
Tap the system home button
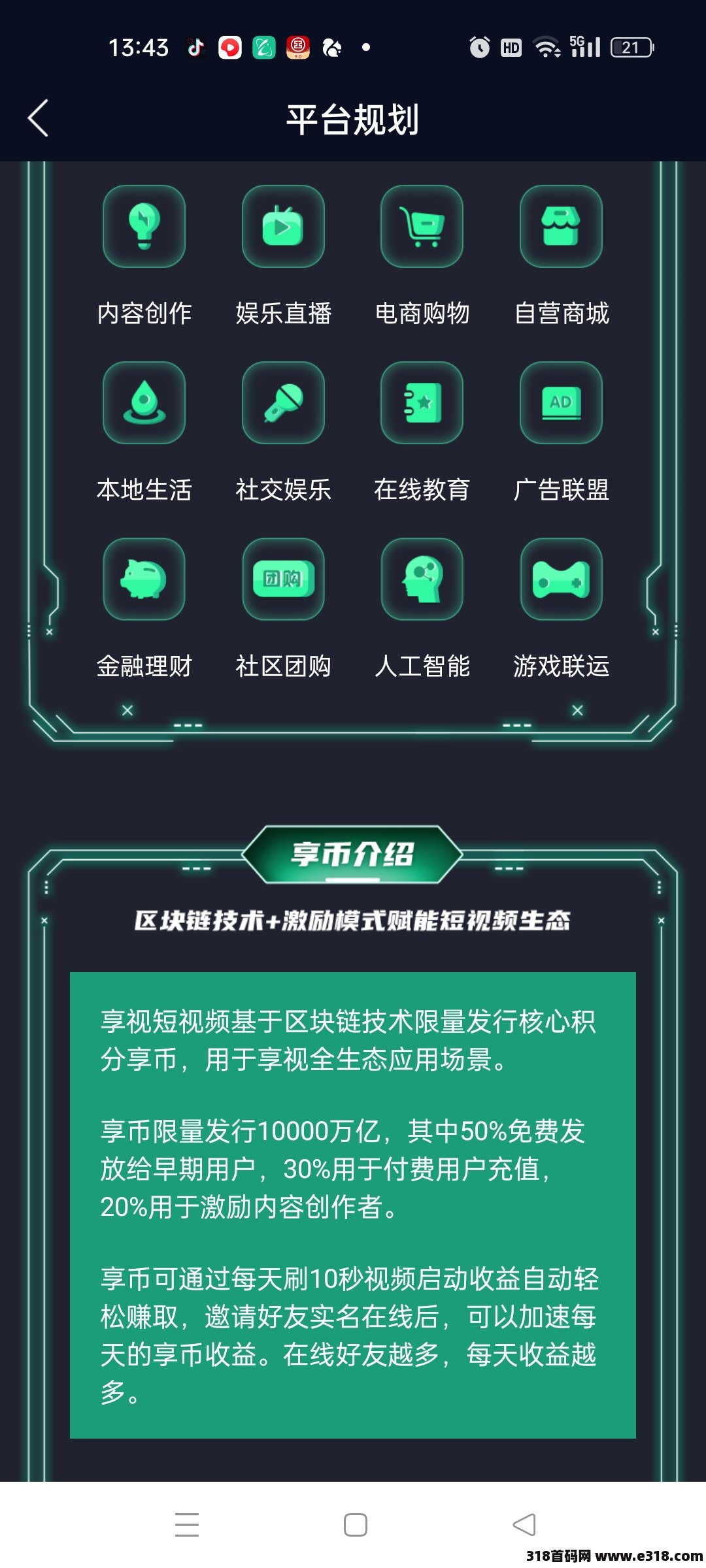point(355,1524)
